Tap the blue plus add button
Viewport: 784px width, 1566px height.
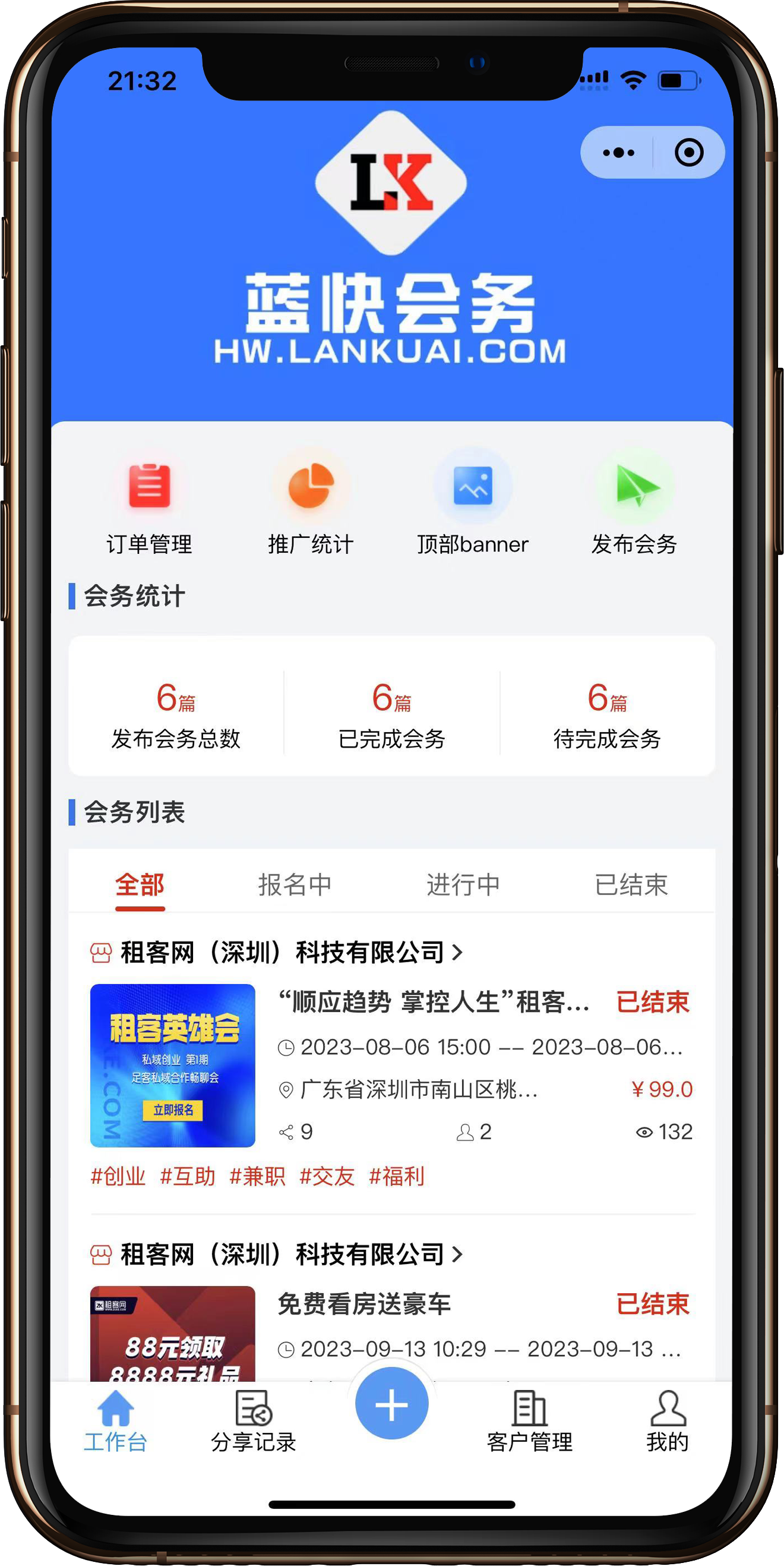pyautogui.click(x=391, y=1405)
